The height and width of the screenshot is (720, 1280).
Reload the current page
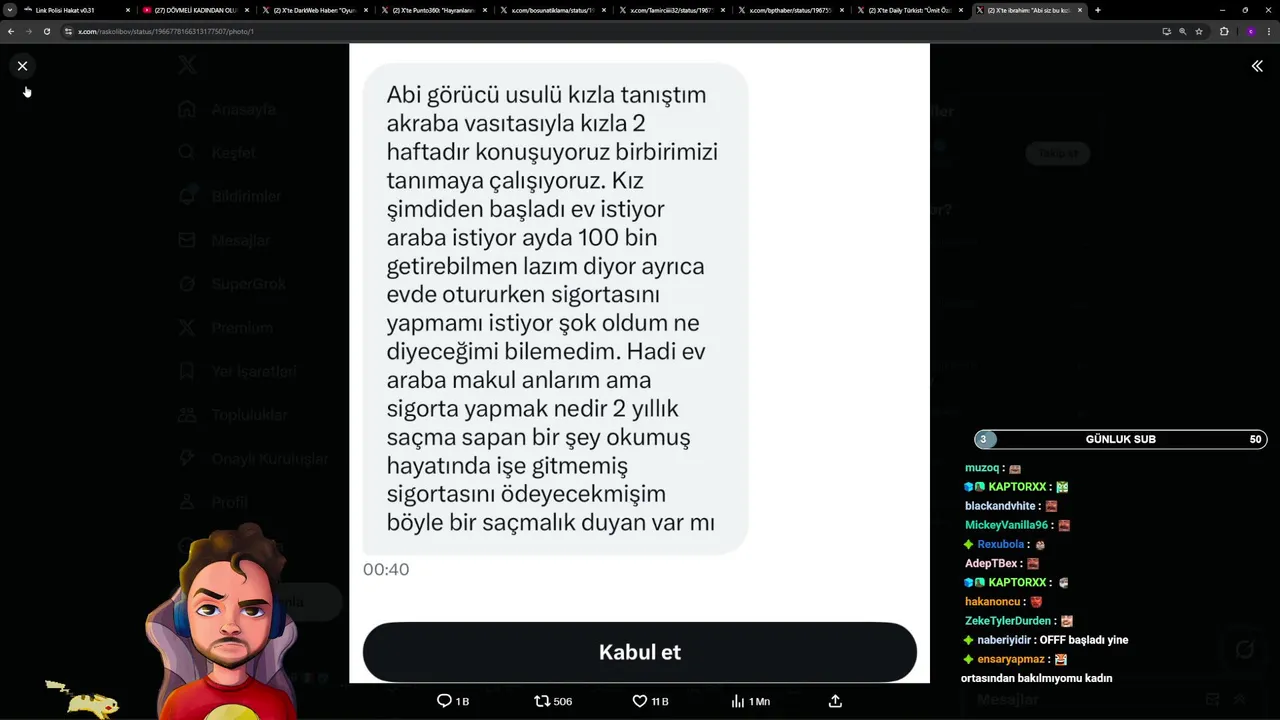click(x=46, y=31)
